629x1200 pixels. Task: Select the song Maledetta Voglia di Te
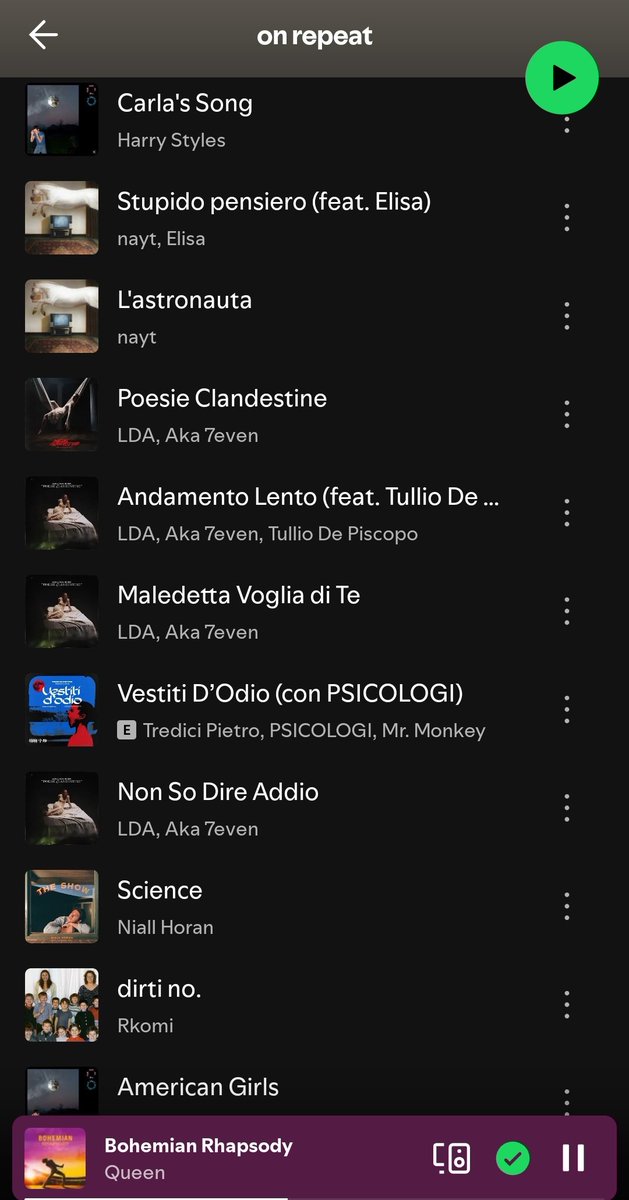click(x=238, y=596)
